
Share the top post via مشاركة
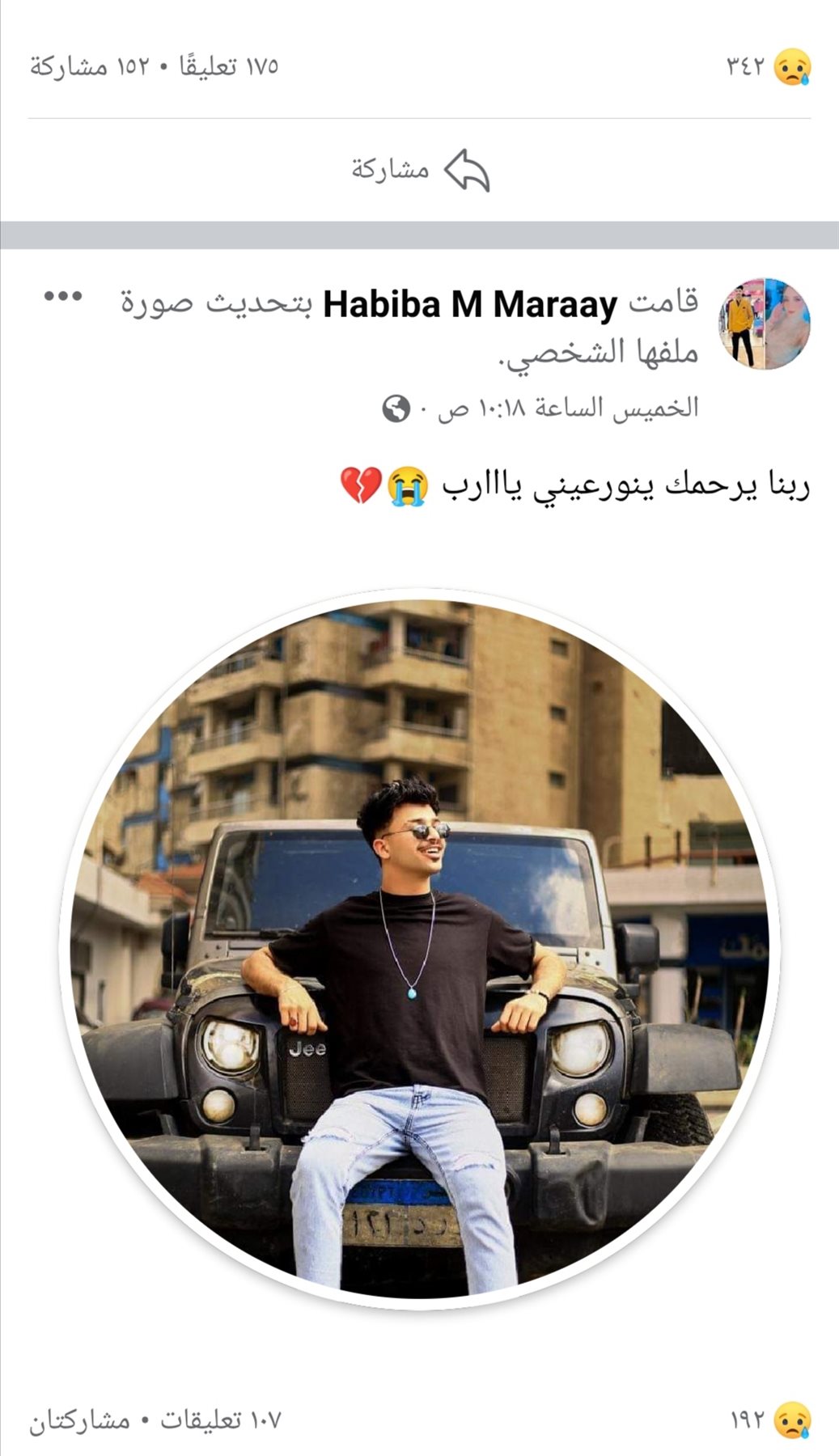[x=420, y=170]
